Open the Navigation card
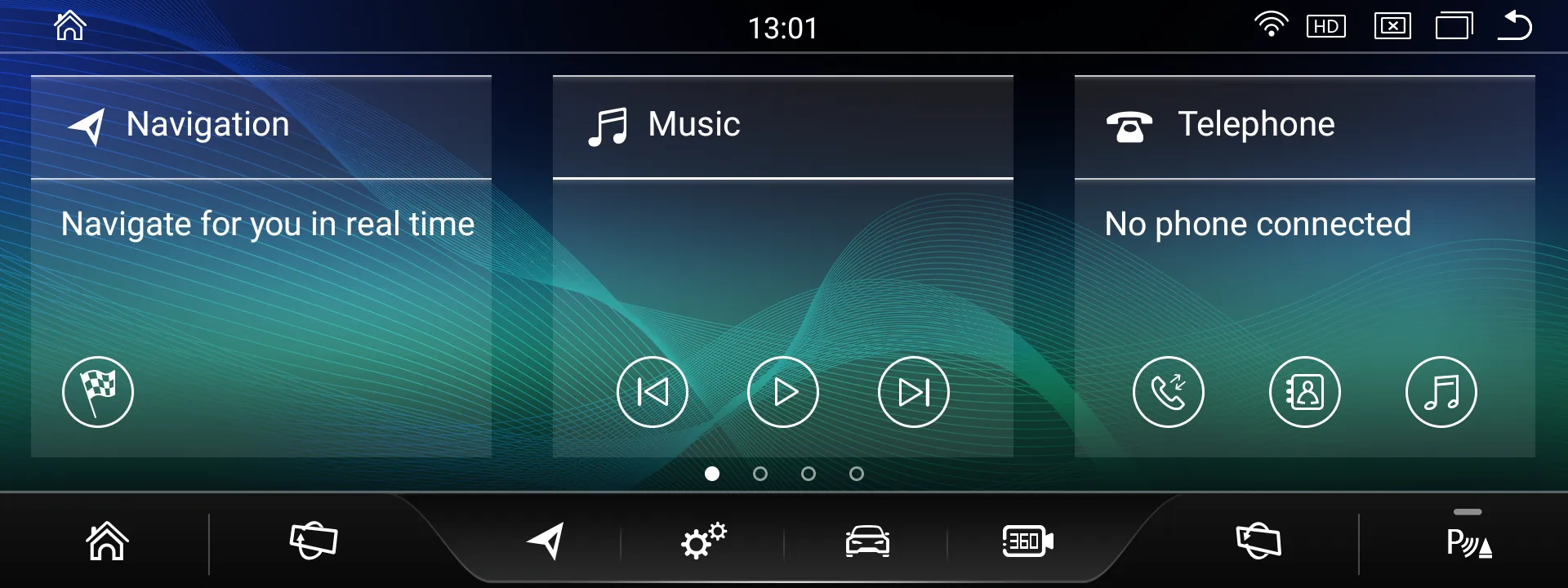 point(207,125)
